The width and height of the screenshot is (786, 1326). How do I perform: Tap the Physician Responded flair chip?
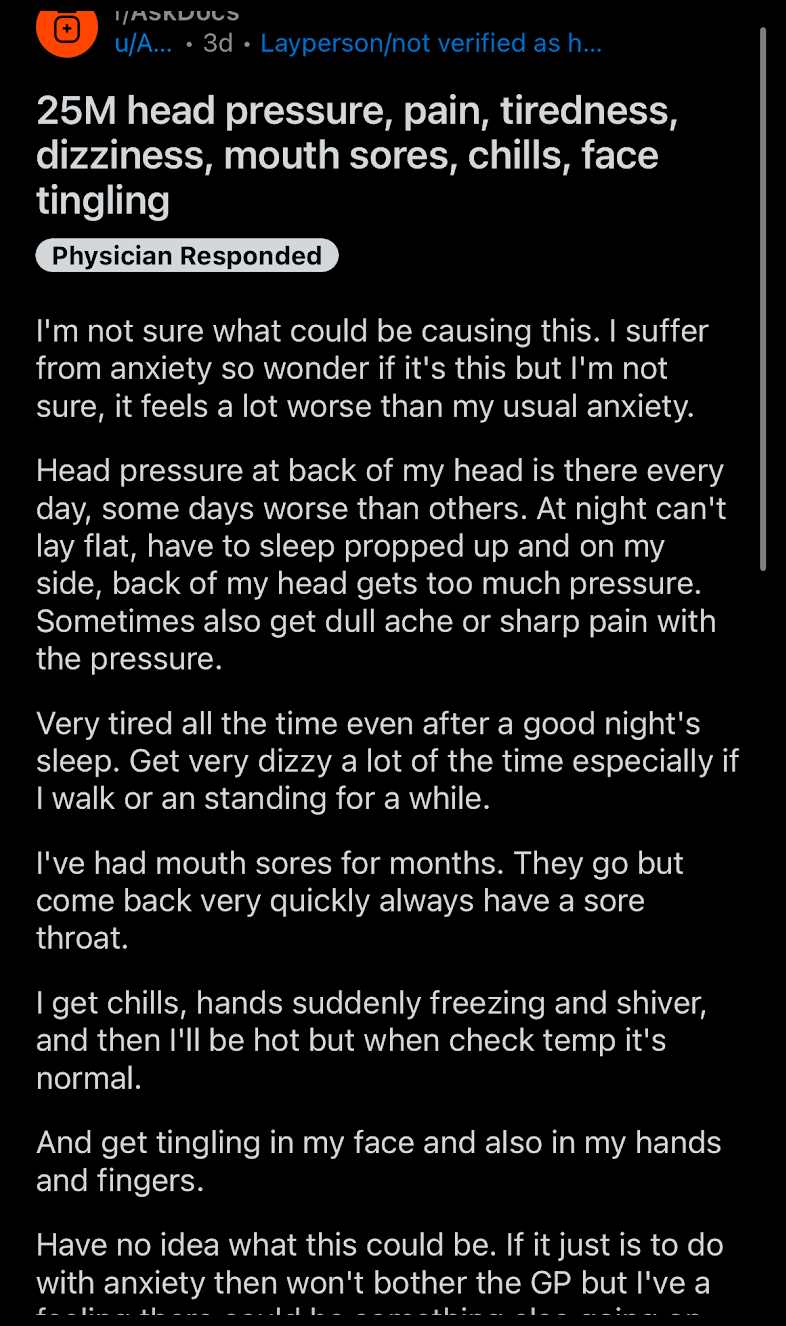[x=187, y=256]
